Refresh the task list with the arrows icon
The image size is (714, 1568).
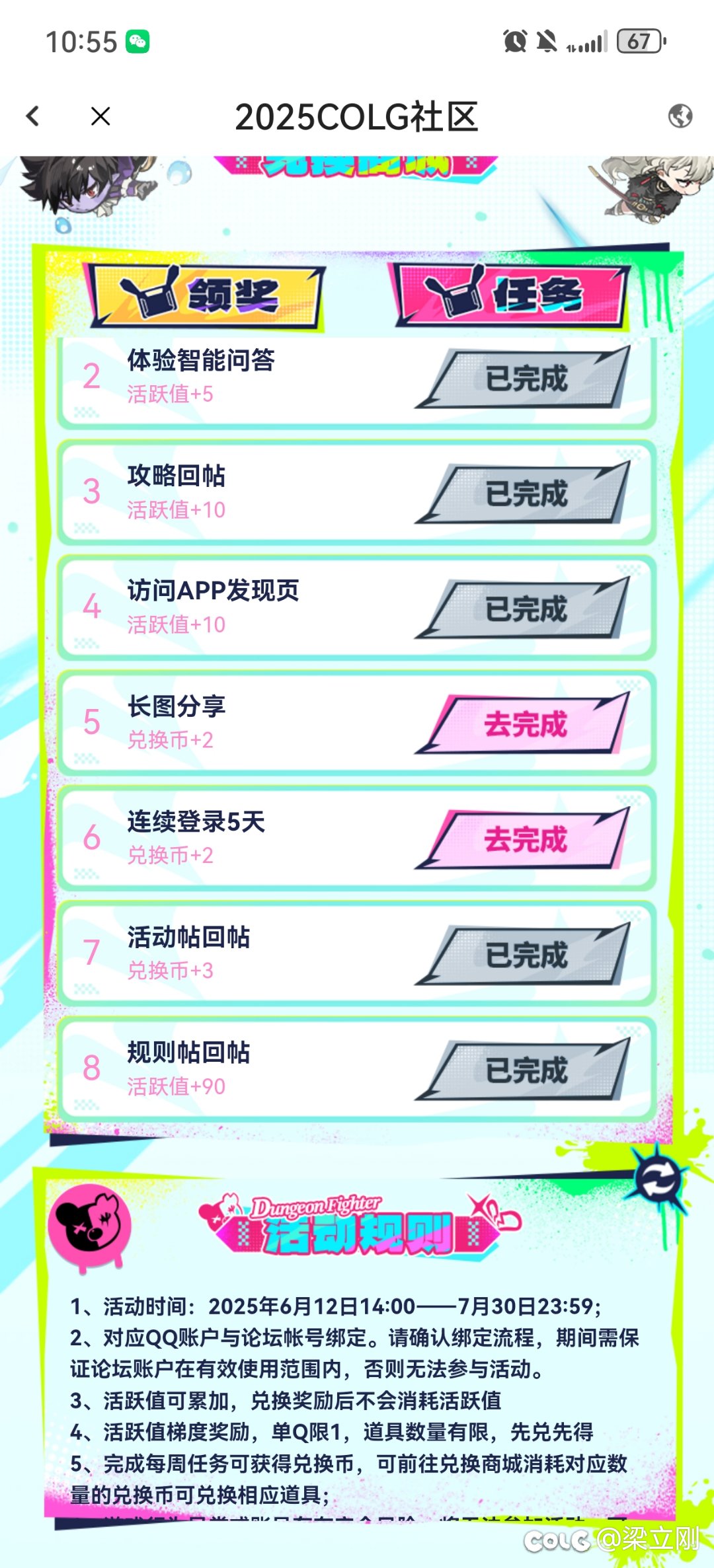(657, 1179)
